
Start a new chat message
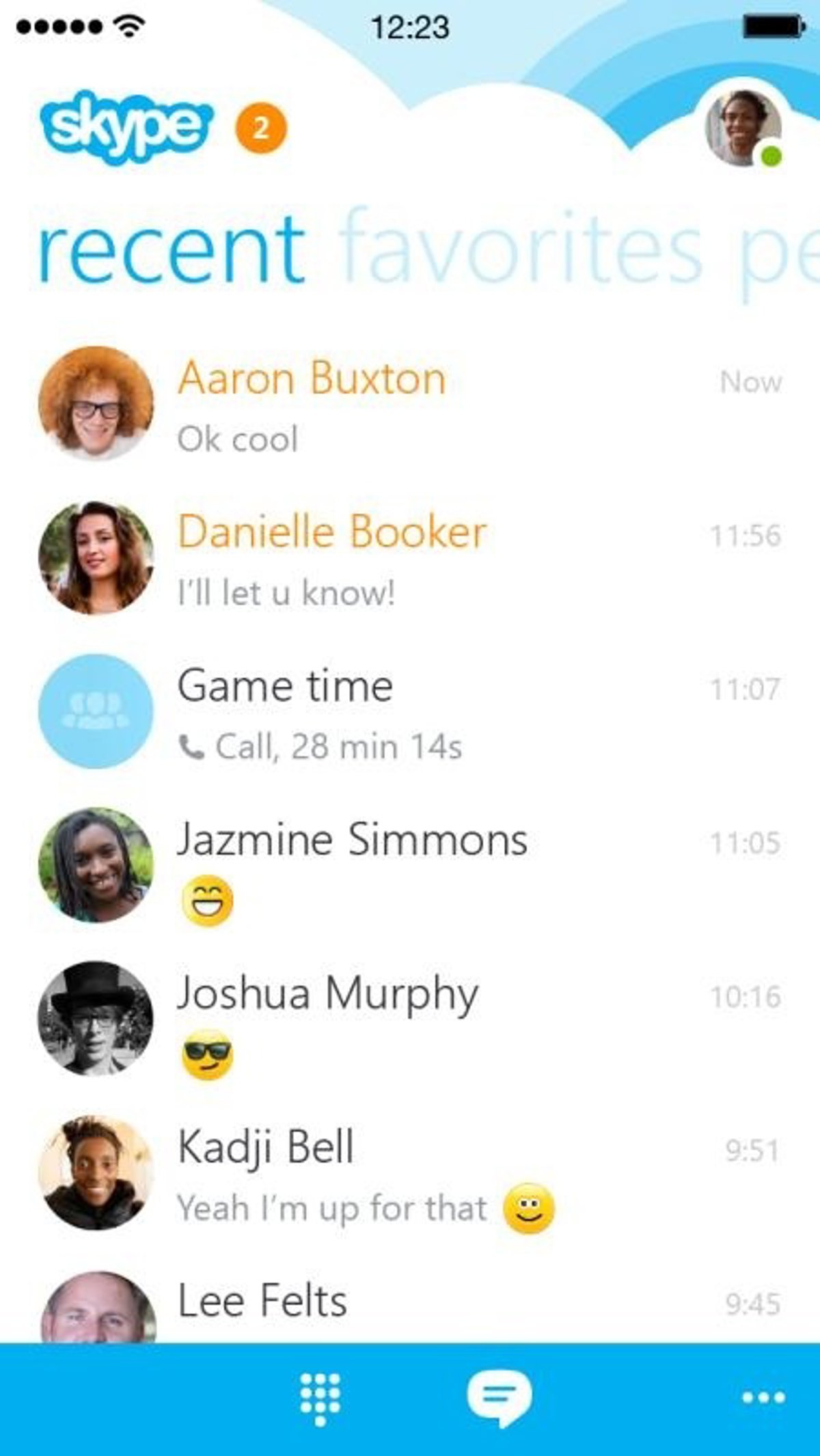pyautogui.click(x=500, y=1398)
